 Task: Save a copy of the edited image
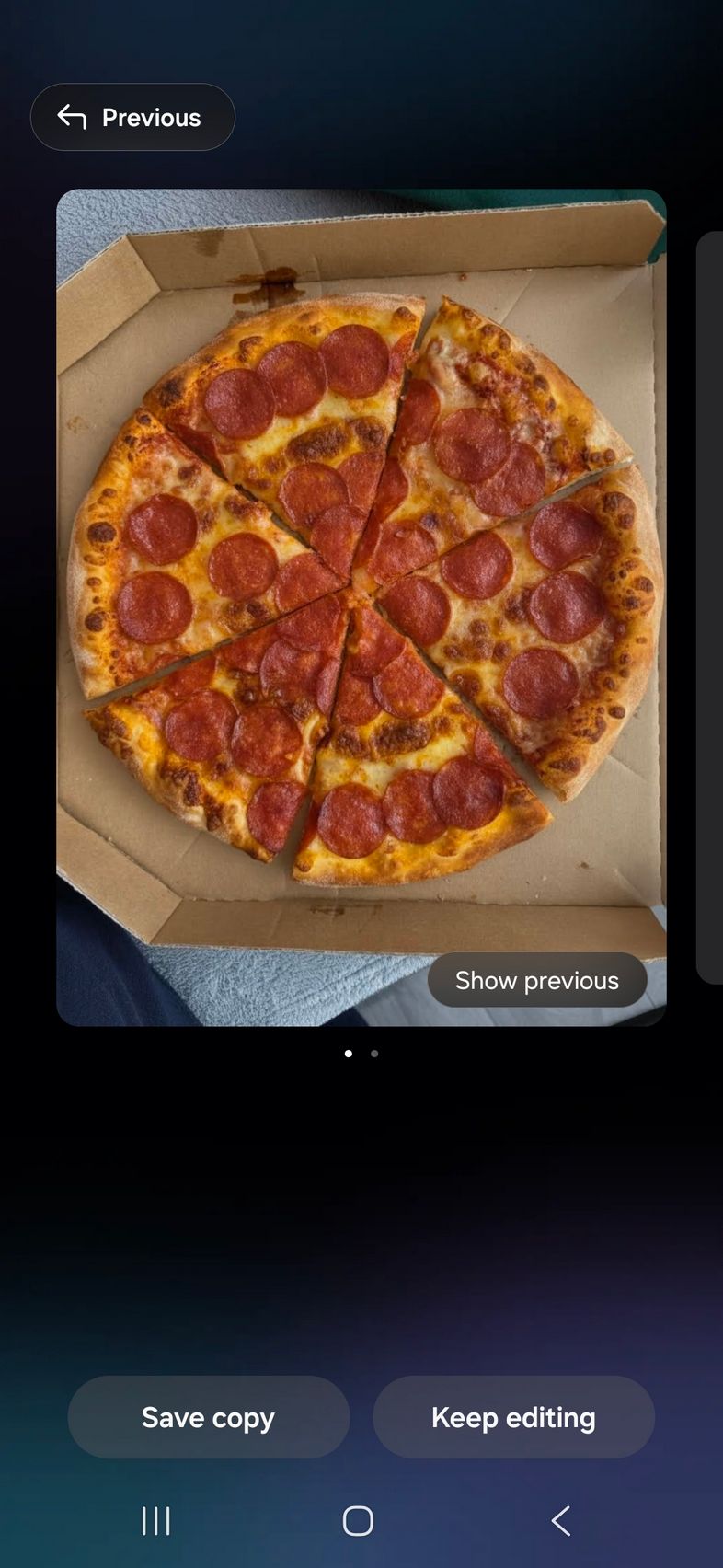209,1418
